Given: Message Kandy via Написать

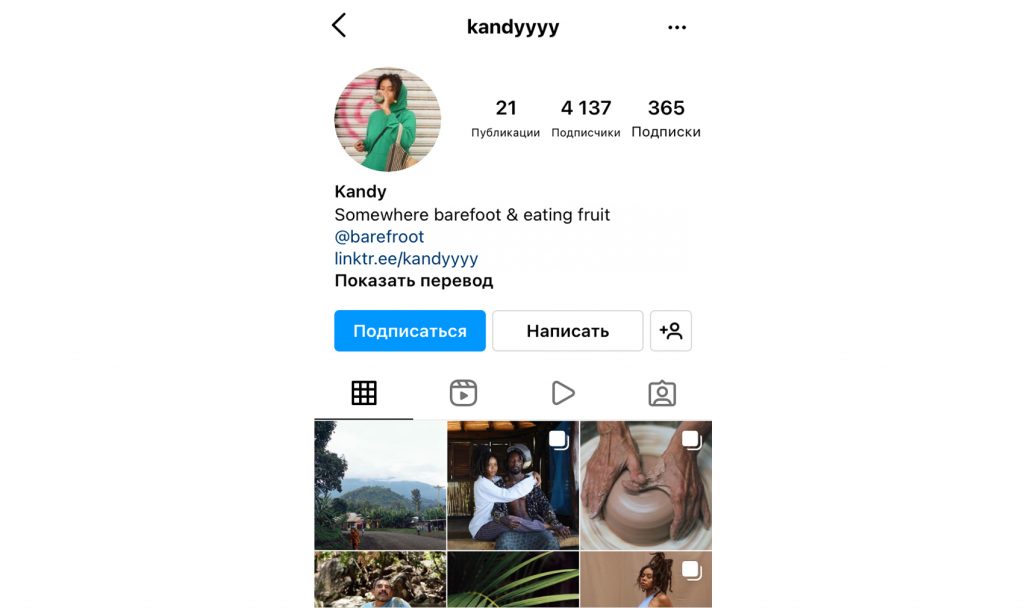Looking at the screenshot, I should coord(567,331).
